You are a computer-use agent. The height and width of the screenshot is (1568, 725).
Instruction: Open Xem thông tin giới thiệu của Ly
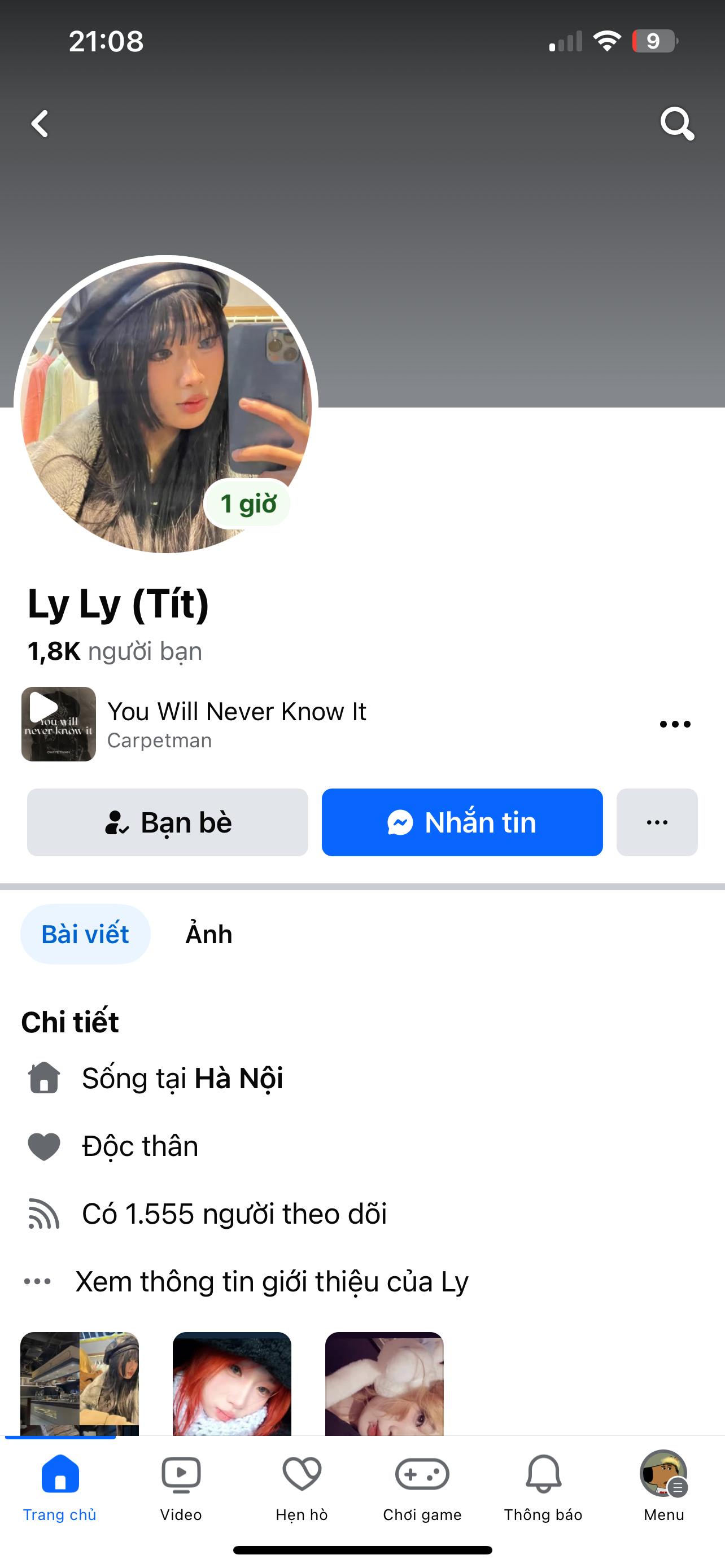tap(271, 1281)
